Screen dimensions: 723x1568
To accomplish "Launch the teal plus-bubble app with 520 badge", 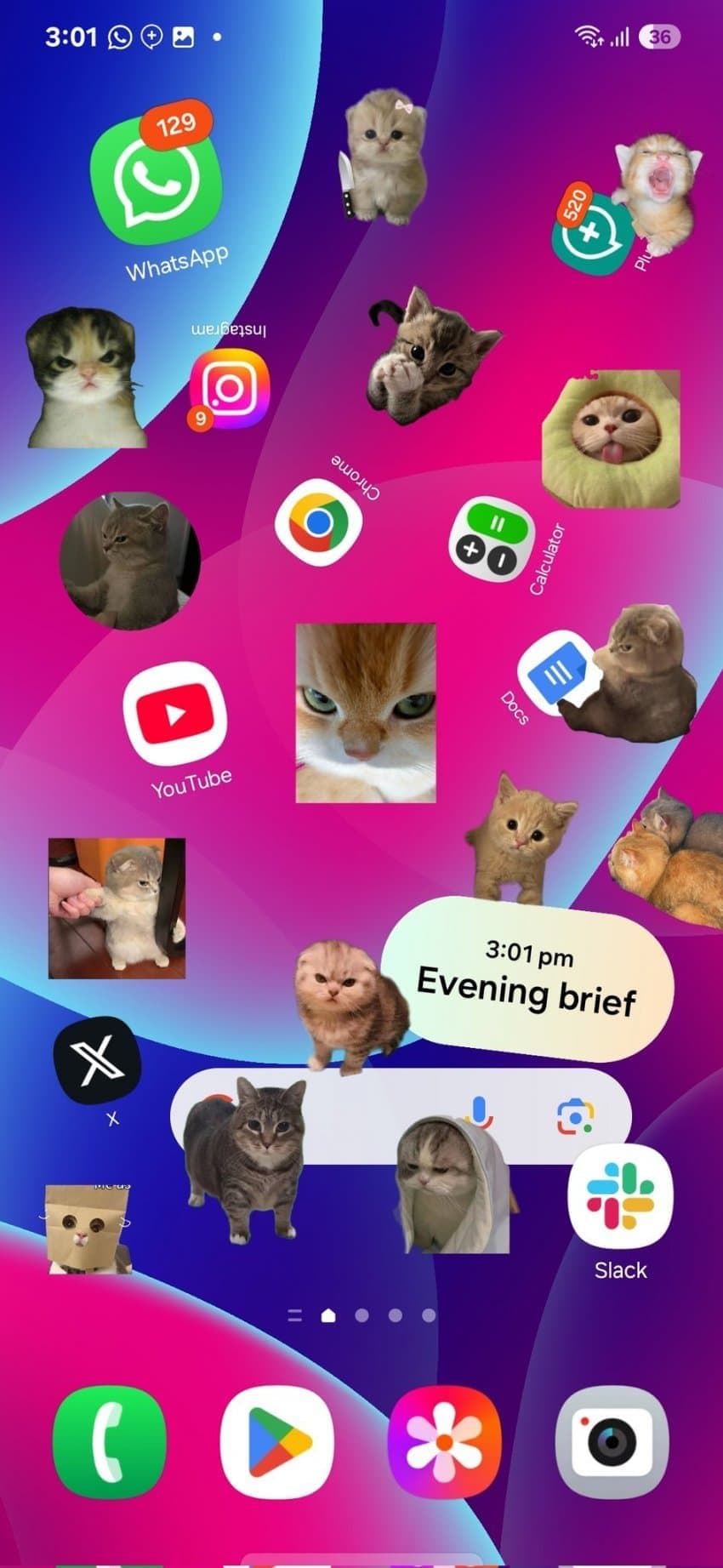I will pos(593,234).
